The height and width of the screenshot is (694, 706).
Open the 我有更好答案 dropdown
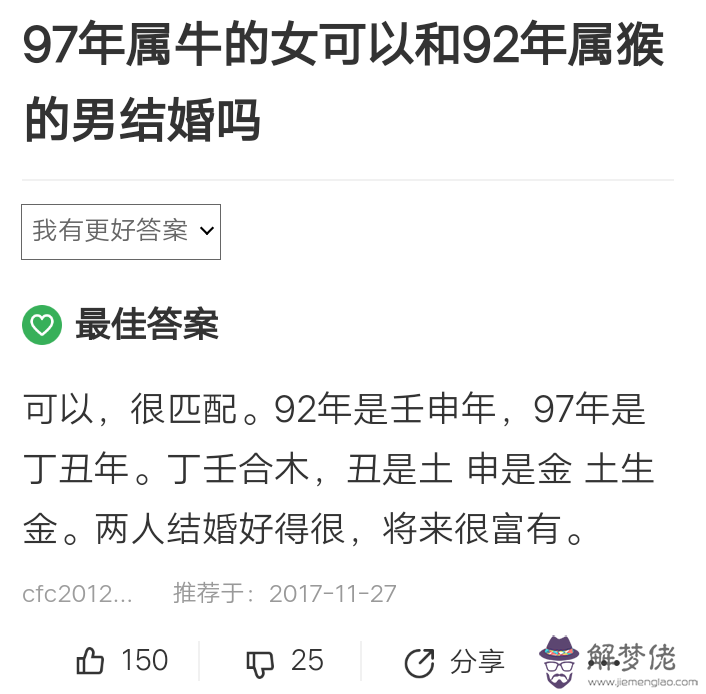[121, 232]
